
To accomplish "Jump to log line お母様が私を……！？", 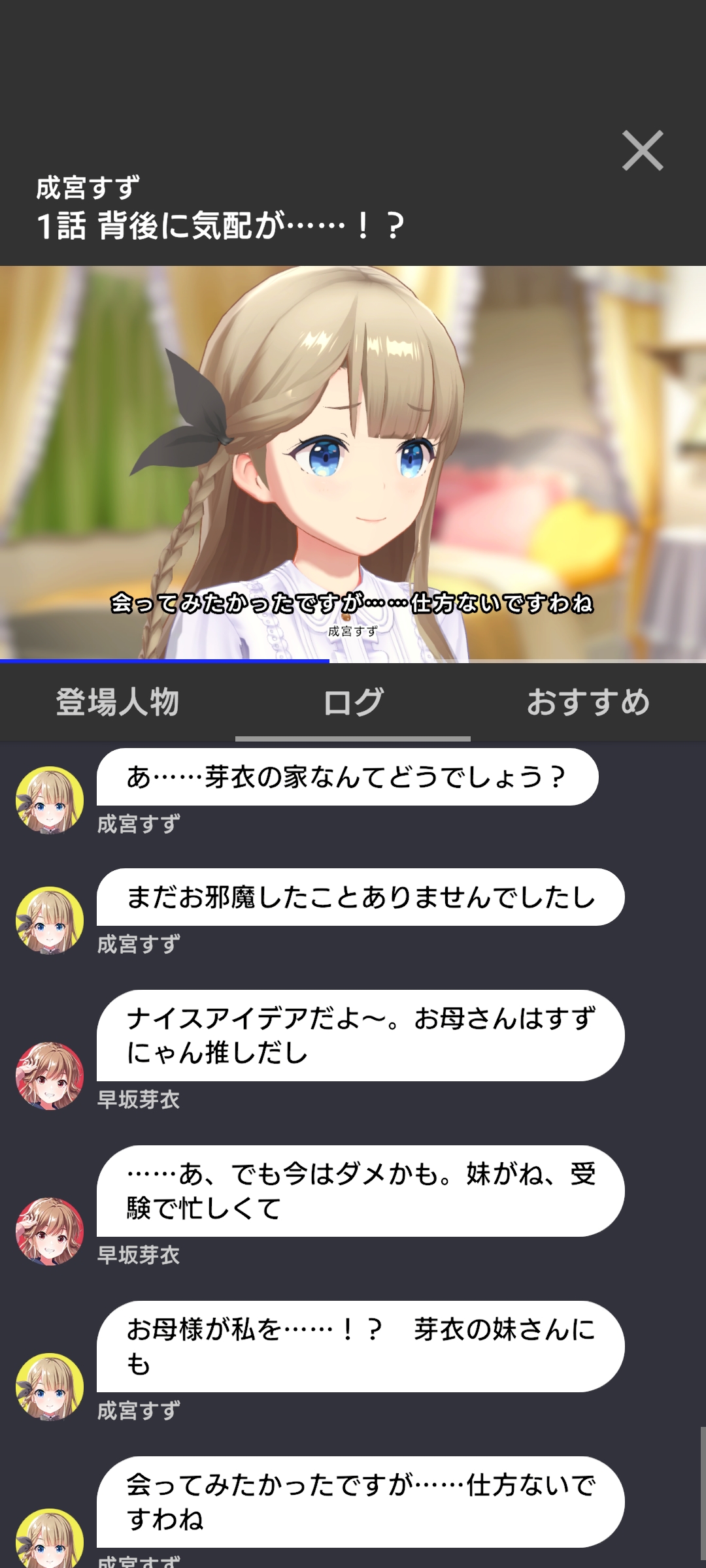I will [x=360, y=1347].
